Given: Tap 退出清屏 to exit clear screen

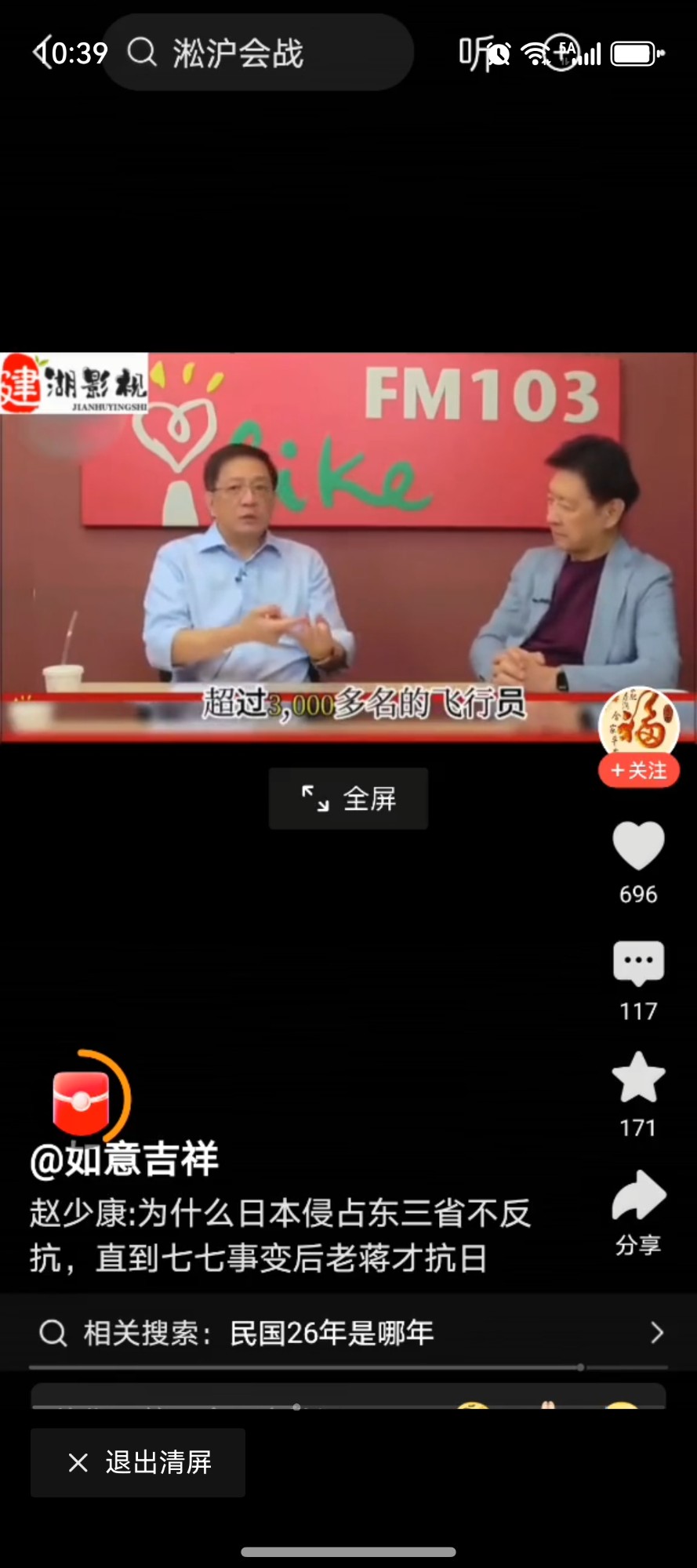Looking at the screenshot, I should pyautogui.click(x=138, y=1462).
